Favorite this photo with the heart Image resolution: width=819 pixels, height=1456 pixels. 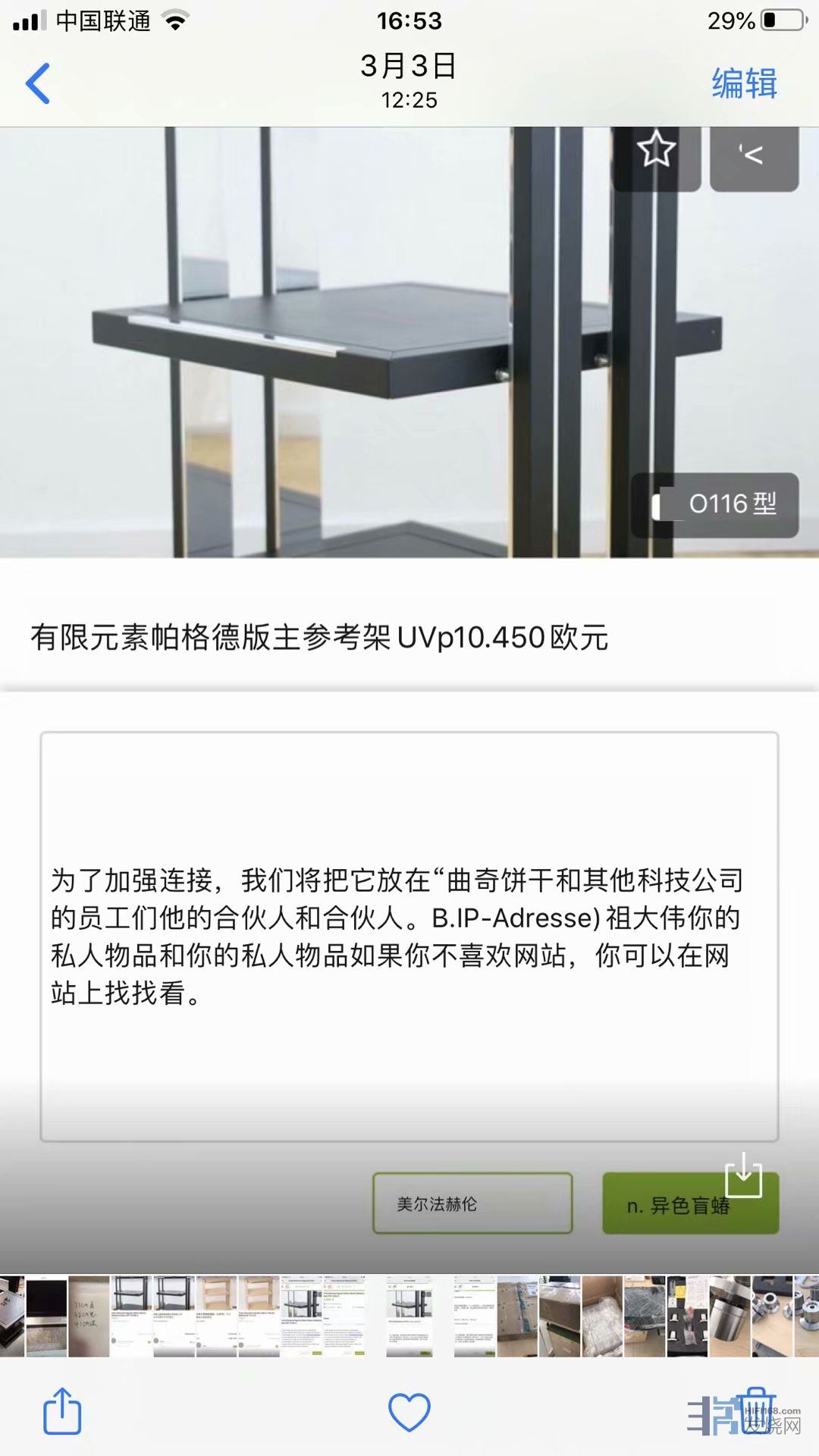409,1411
